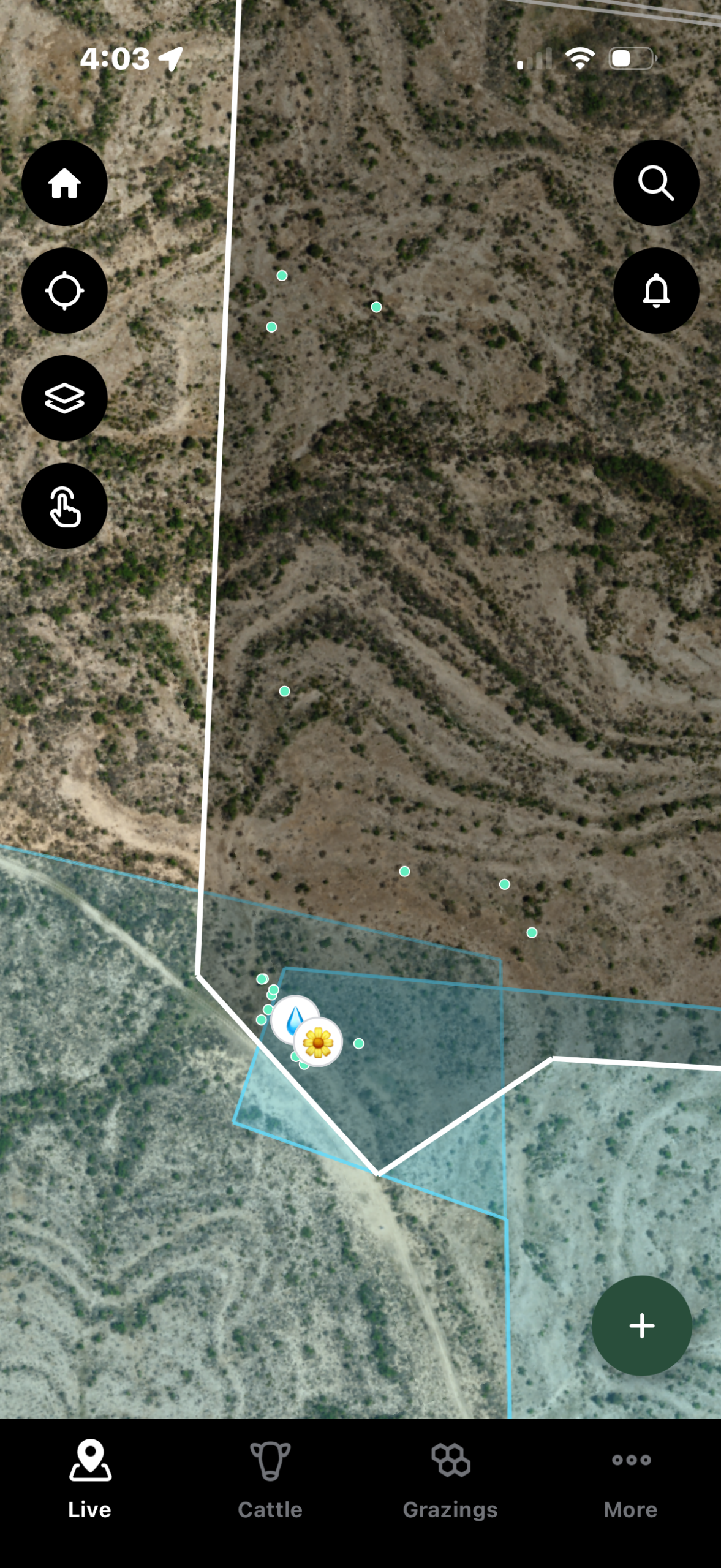This screenshot has height=1568, width=721.
Task: Open search
Action: [656, 183]
